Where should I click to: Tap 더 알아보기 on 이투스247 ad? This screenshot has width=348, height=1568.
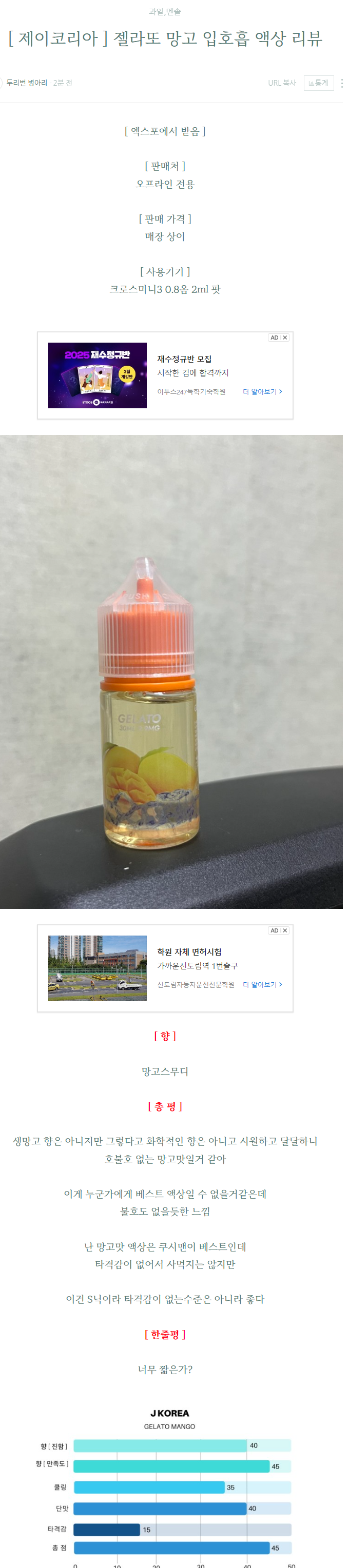click(x=262, y=391)
